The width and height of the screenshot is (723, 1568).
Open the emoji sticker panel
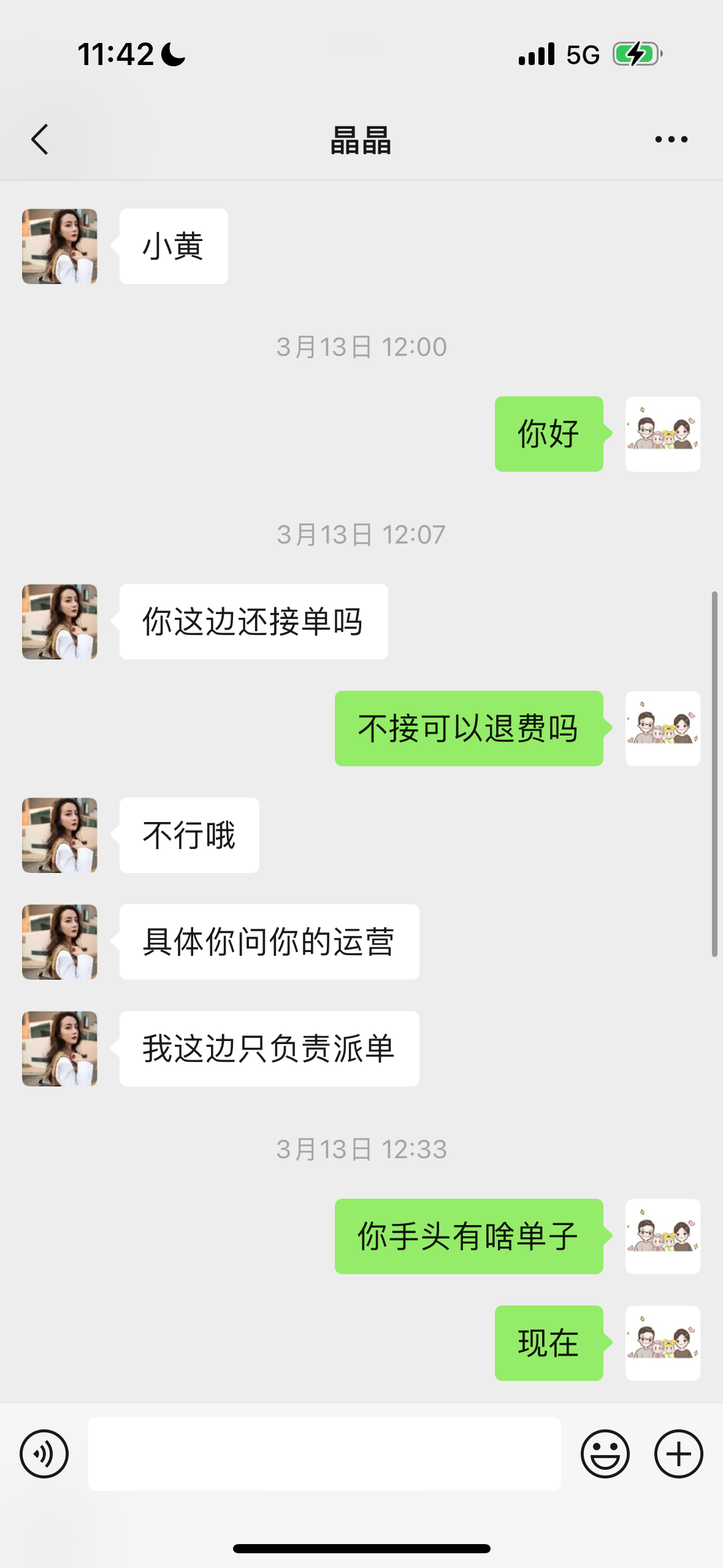coord(605,1454)
